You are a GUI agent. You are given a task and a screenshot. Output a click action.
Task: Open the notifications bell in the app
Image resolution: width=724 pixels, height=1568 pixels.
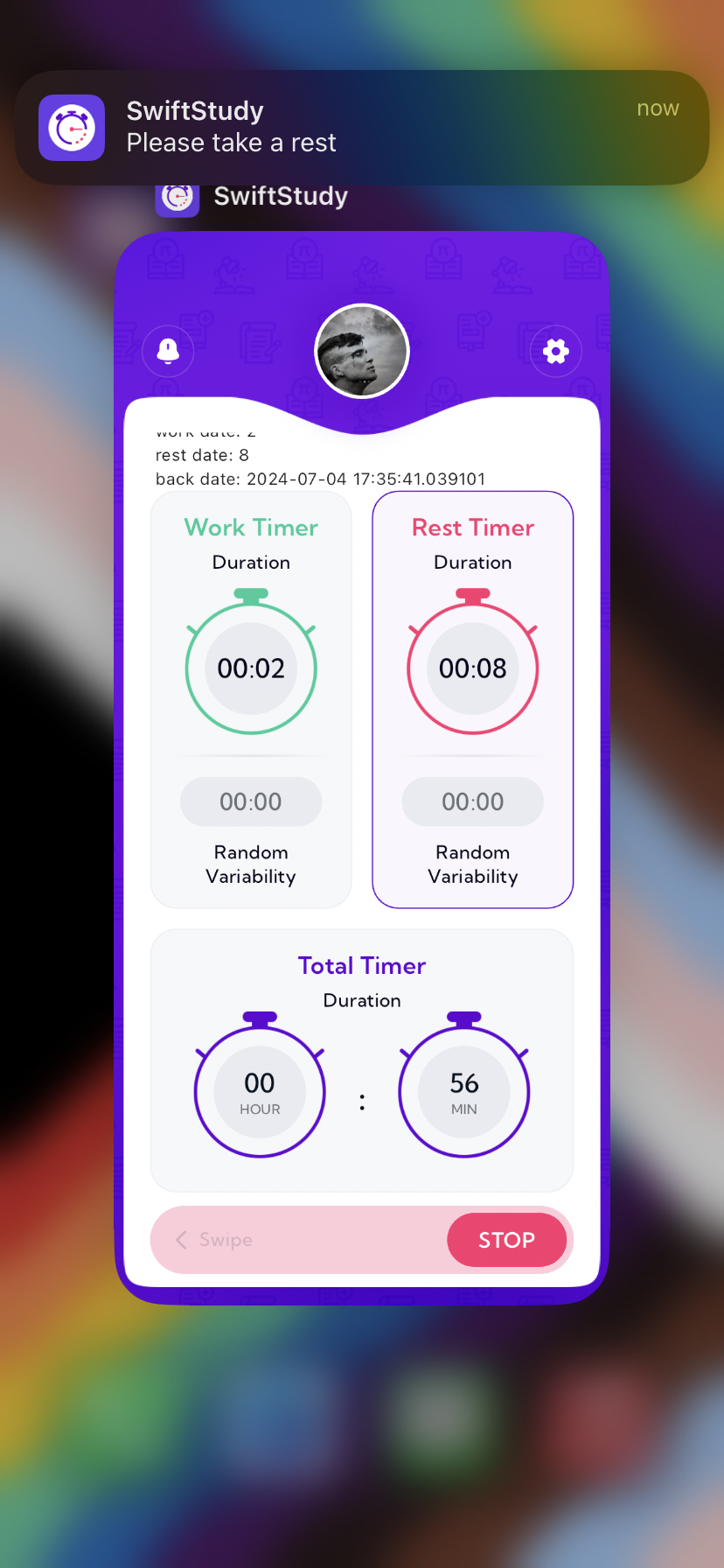(168, 351)
